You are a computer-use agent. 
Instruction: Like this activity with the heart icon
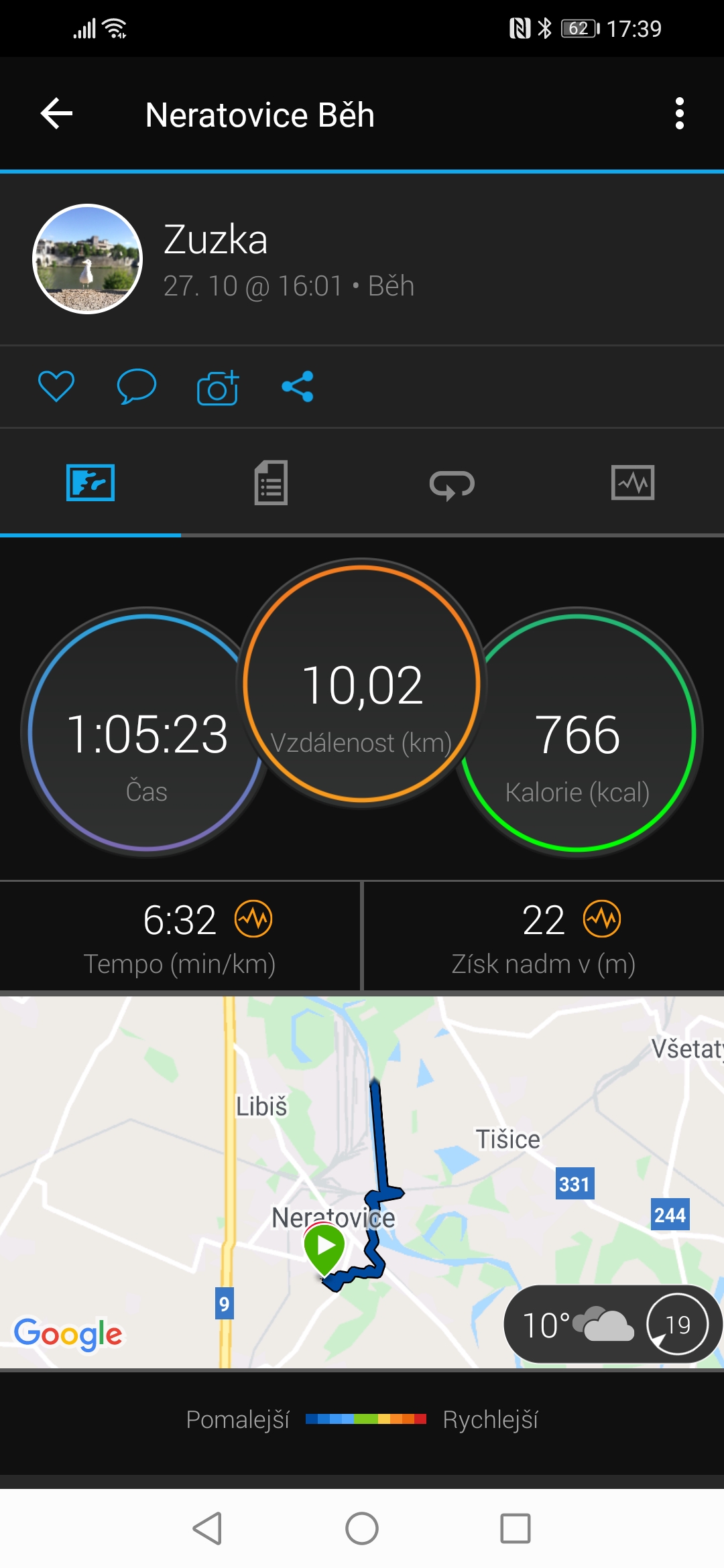56,387
